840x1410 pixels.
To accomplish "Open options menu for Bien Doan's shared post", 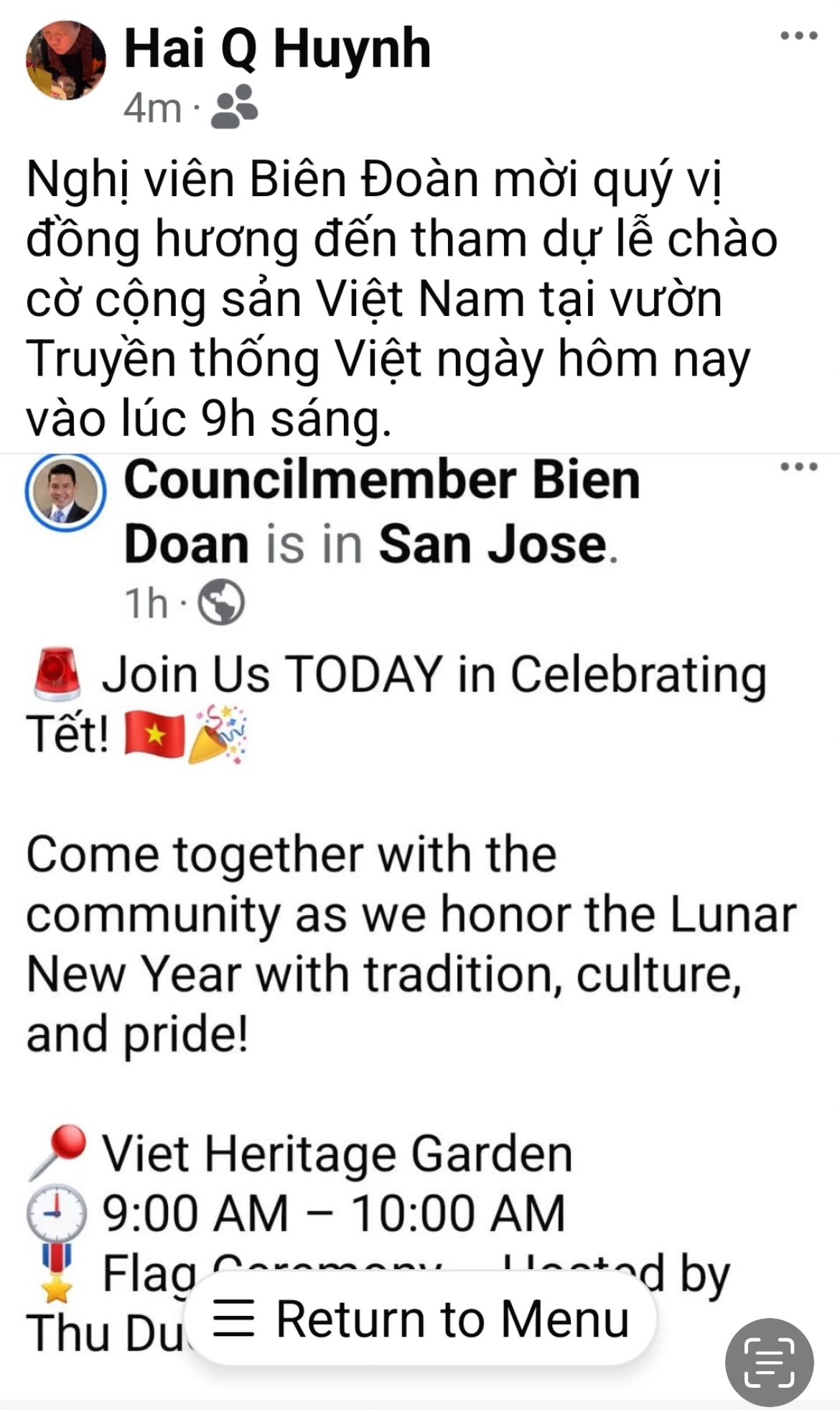I will point(798,467).
